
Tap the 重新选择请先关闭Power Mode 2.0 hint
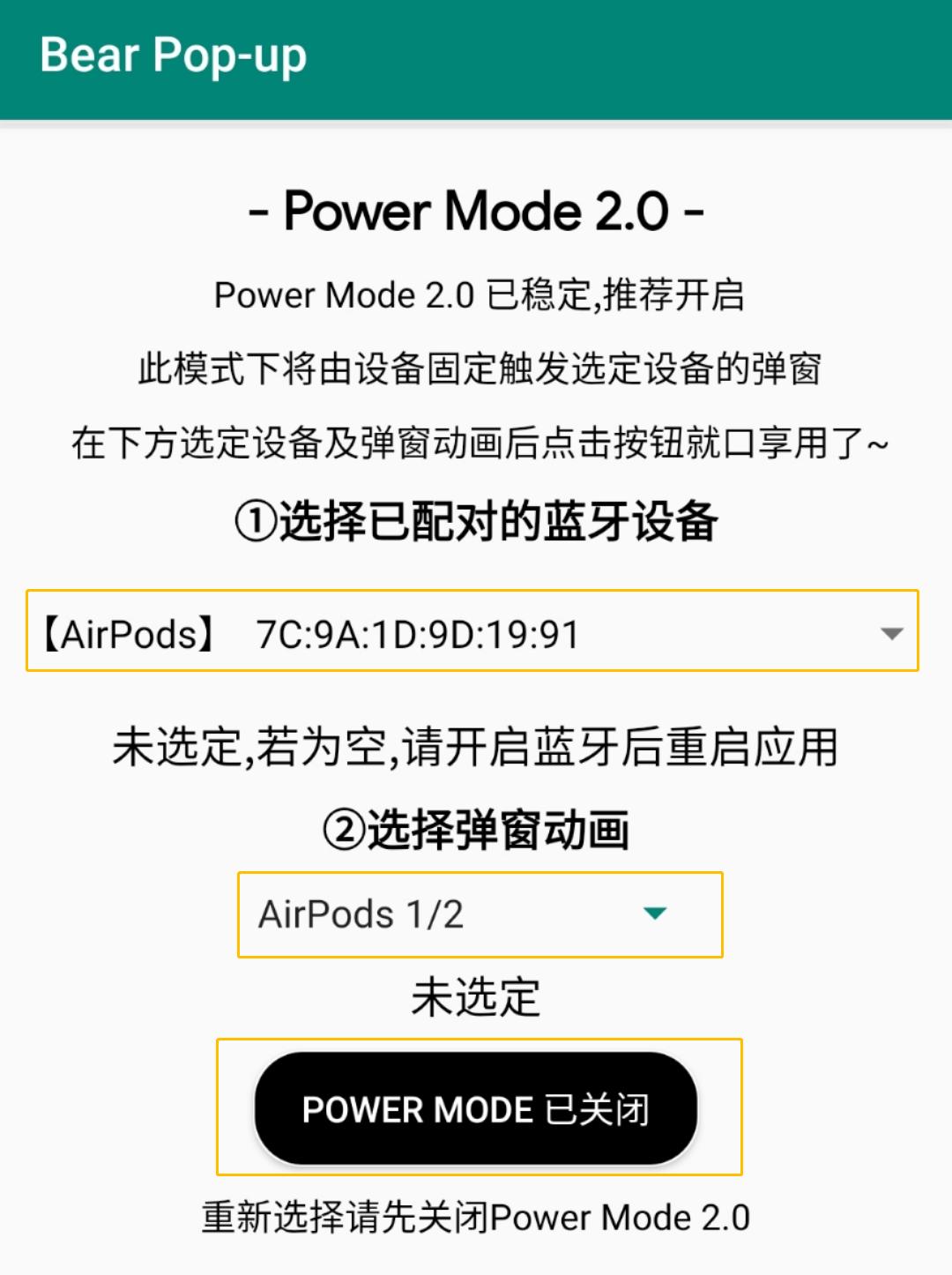(476, 1217)
